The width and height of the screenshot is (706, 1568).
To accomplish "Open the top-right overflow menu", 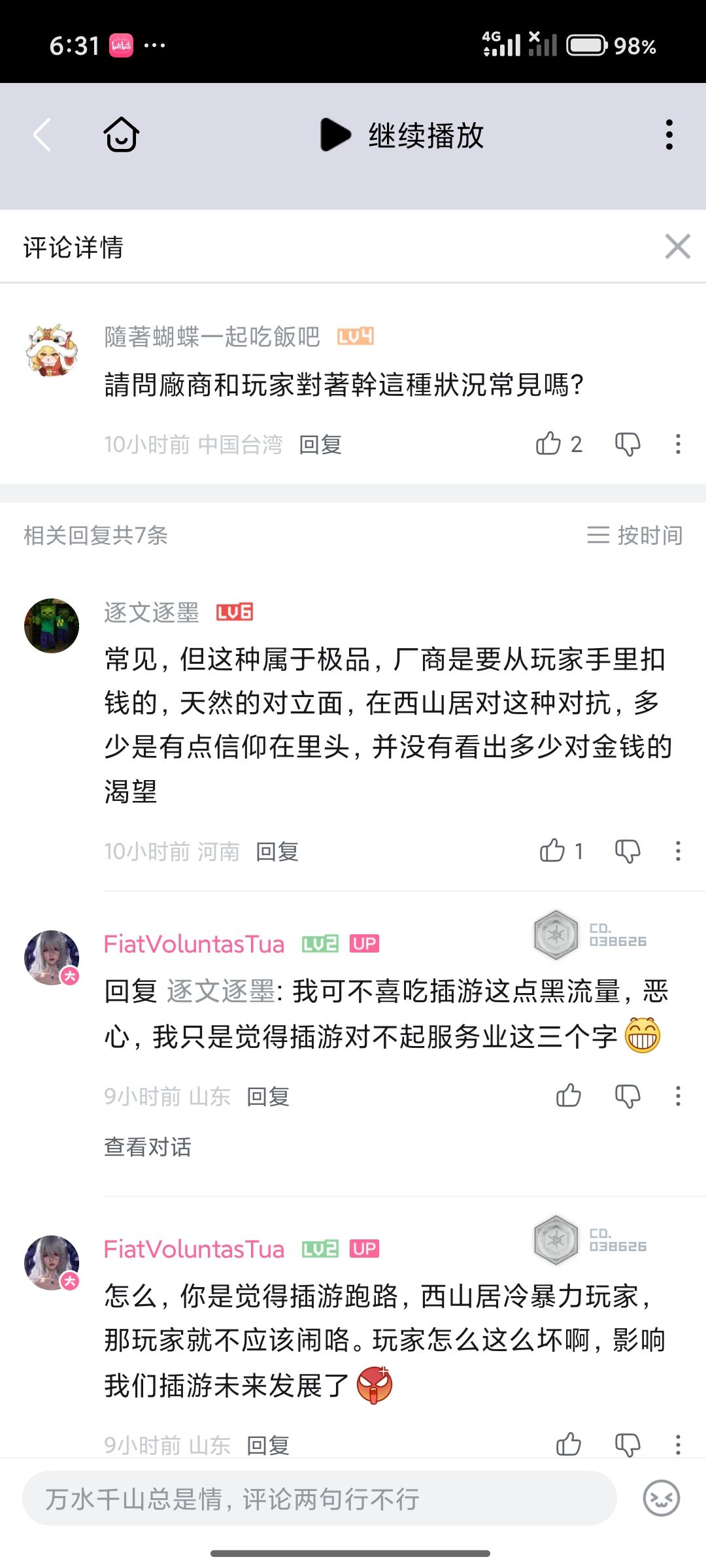I will (x=669, y=135).
